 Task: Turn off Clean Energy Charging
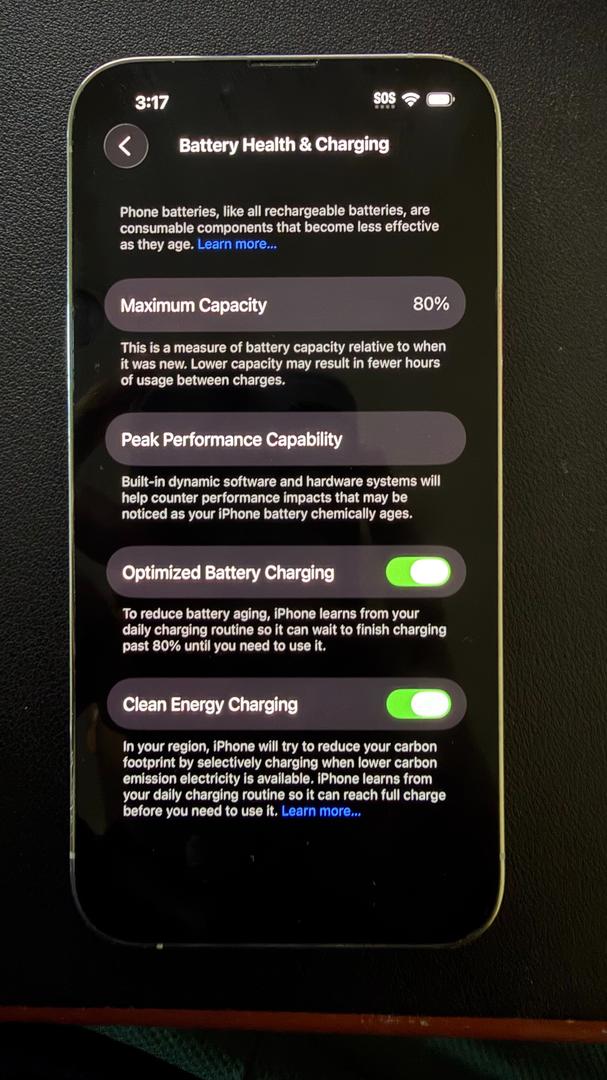(418, 704)
